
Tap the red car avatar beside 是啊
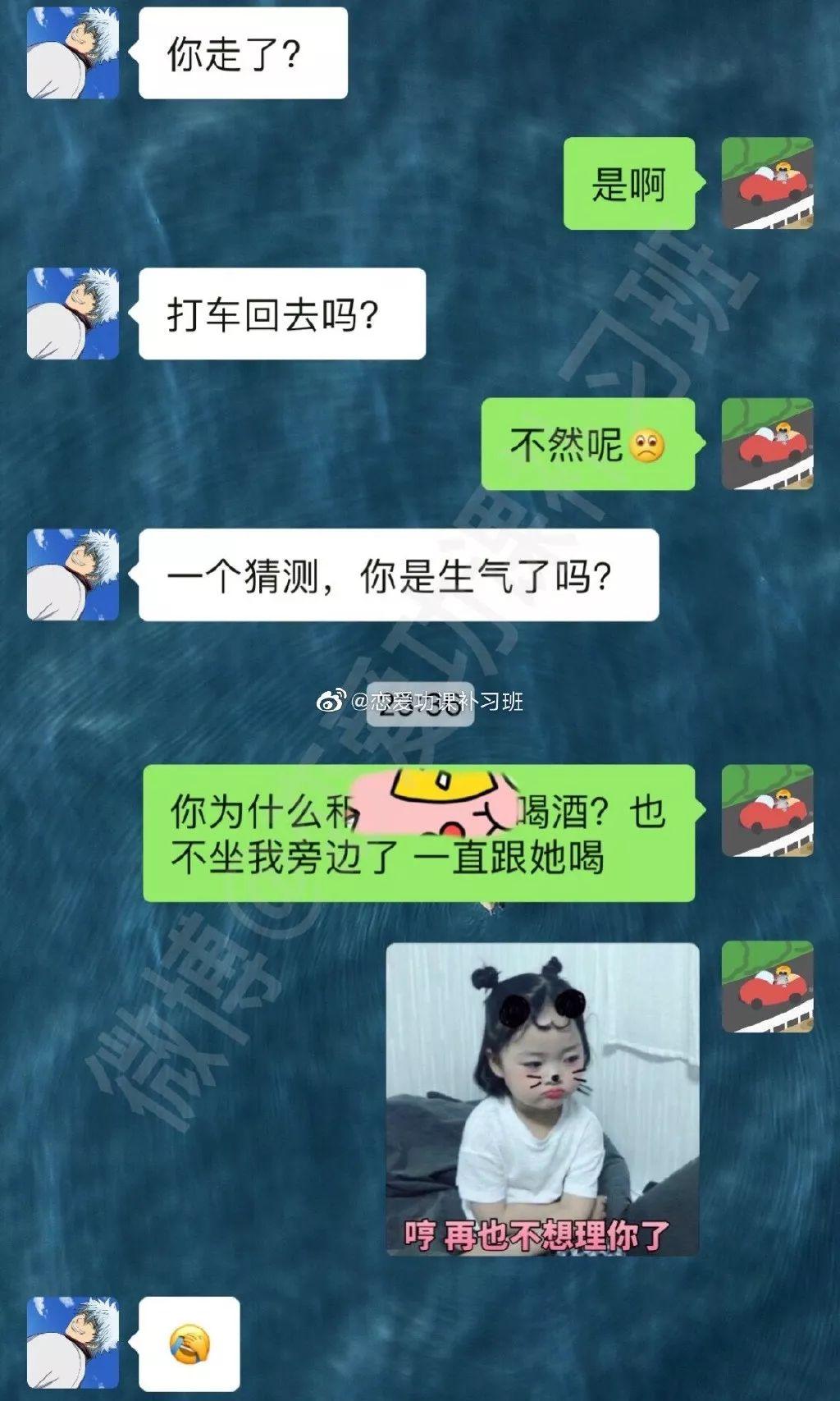pyautogui.click(x=767, y=184)
